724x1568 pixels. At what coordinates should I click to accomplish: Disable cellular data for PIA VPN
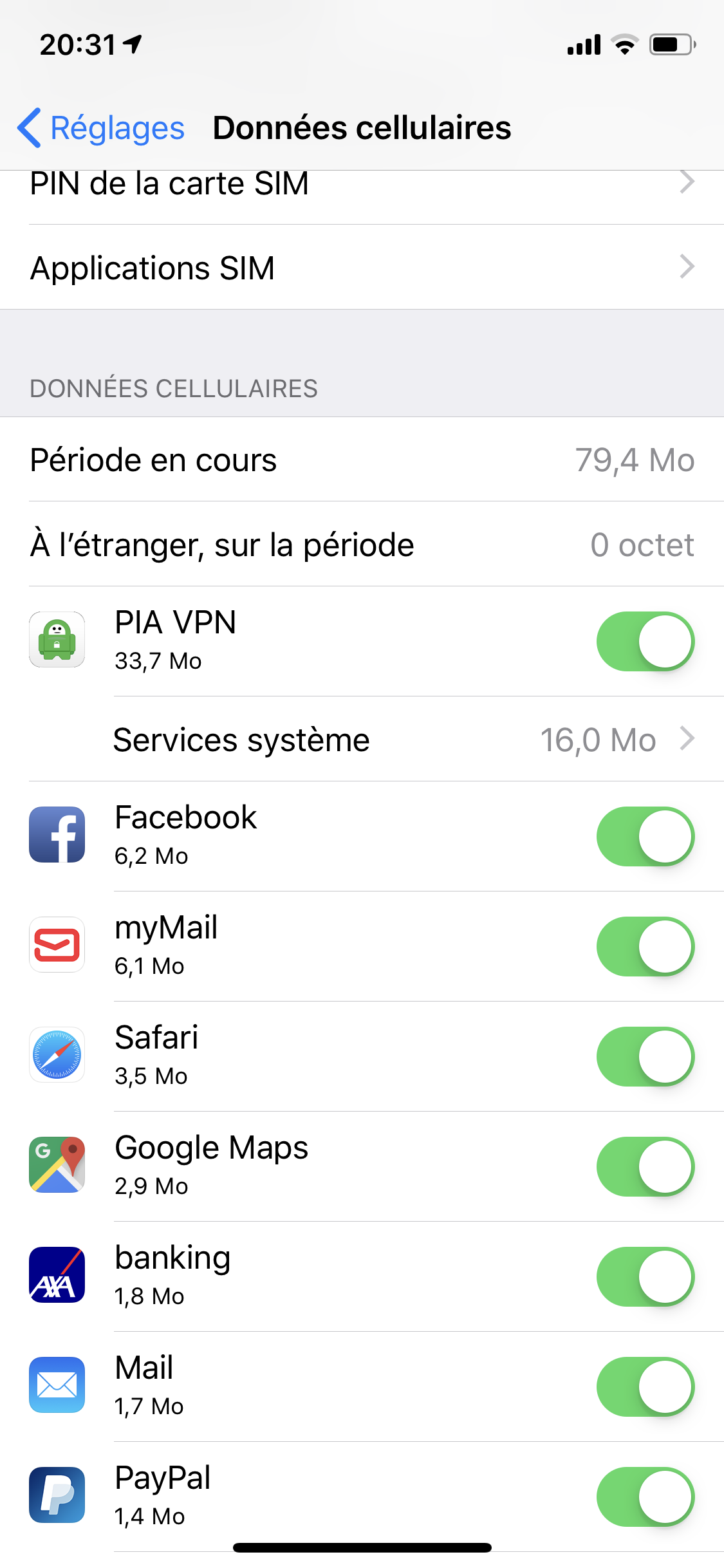(645, 641)
